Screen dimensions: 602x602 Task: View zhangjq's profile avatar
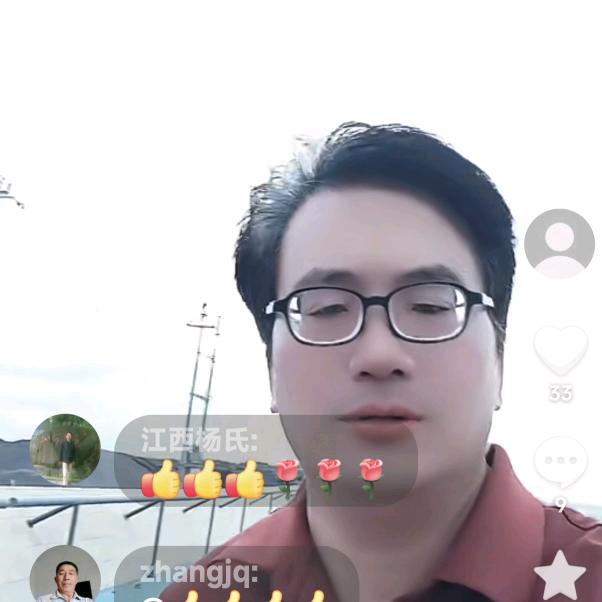click(x=65, y=575)
